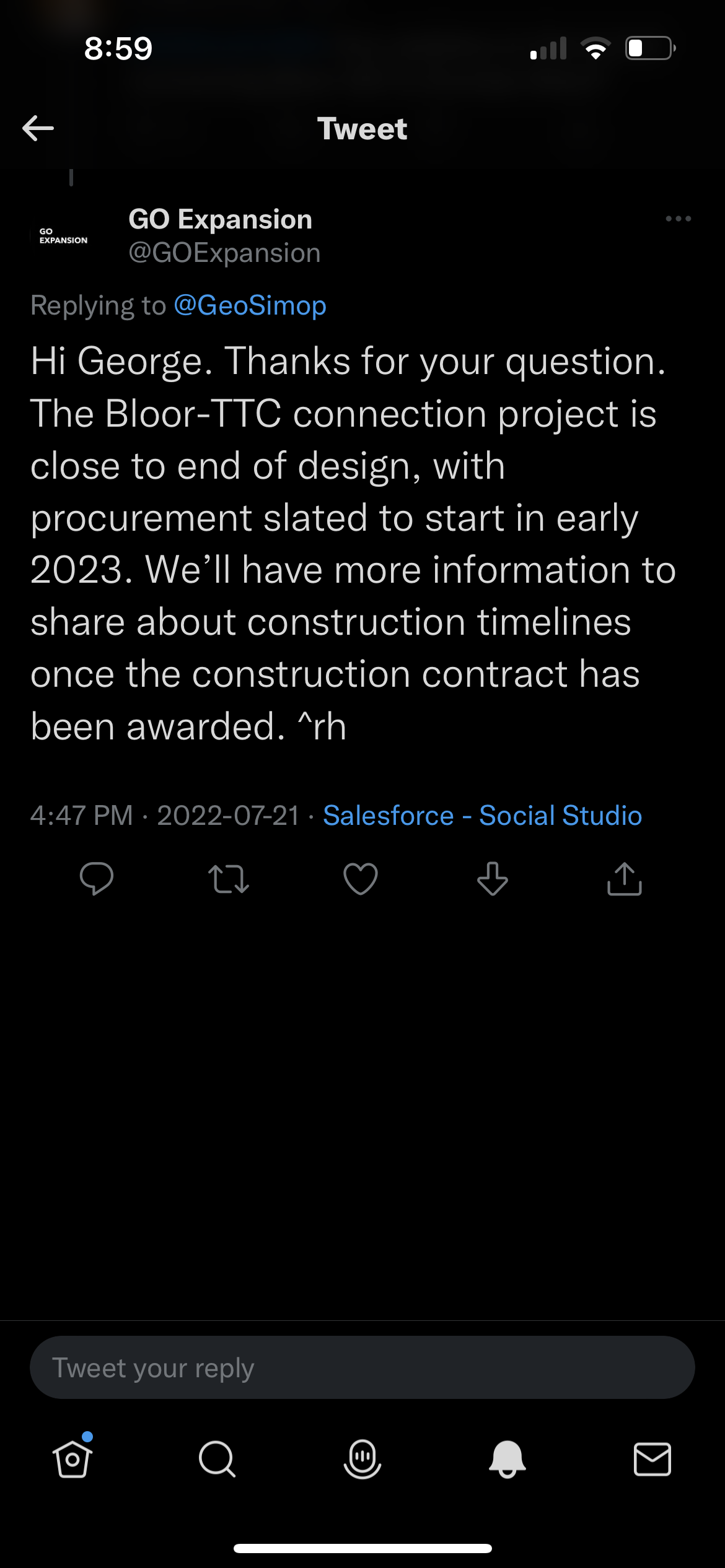Go back using the arrow icon

[x=38, y=128]
